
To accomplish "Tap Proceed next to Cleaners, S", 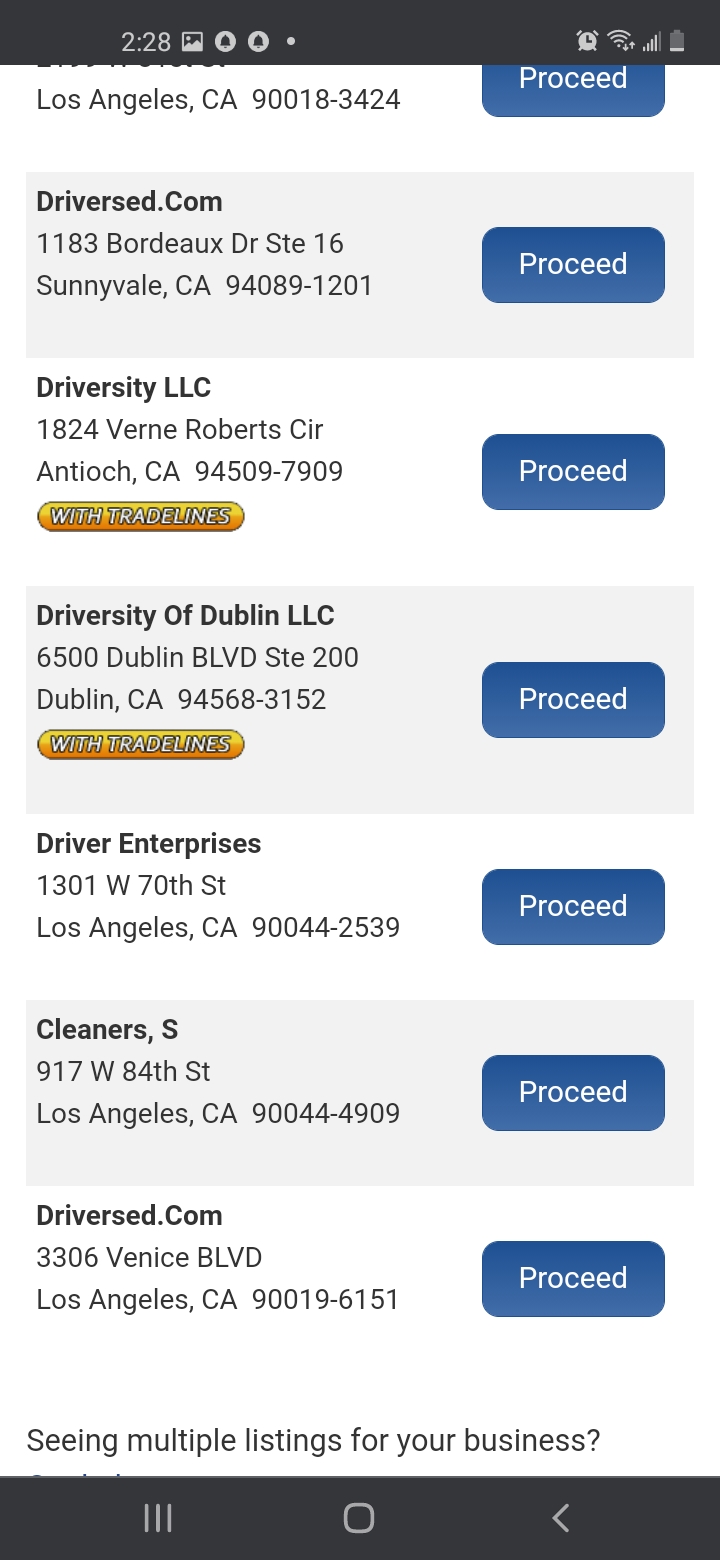I will click(573, 1092).
